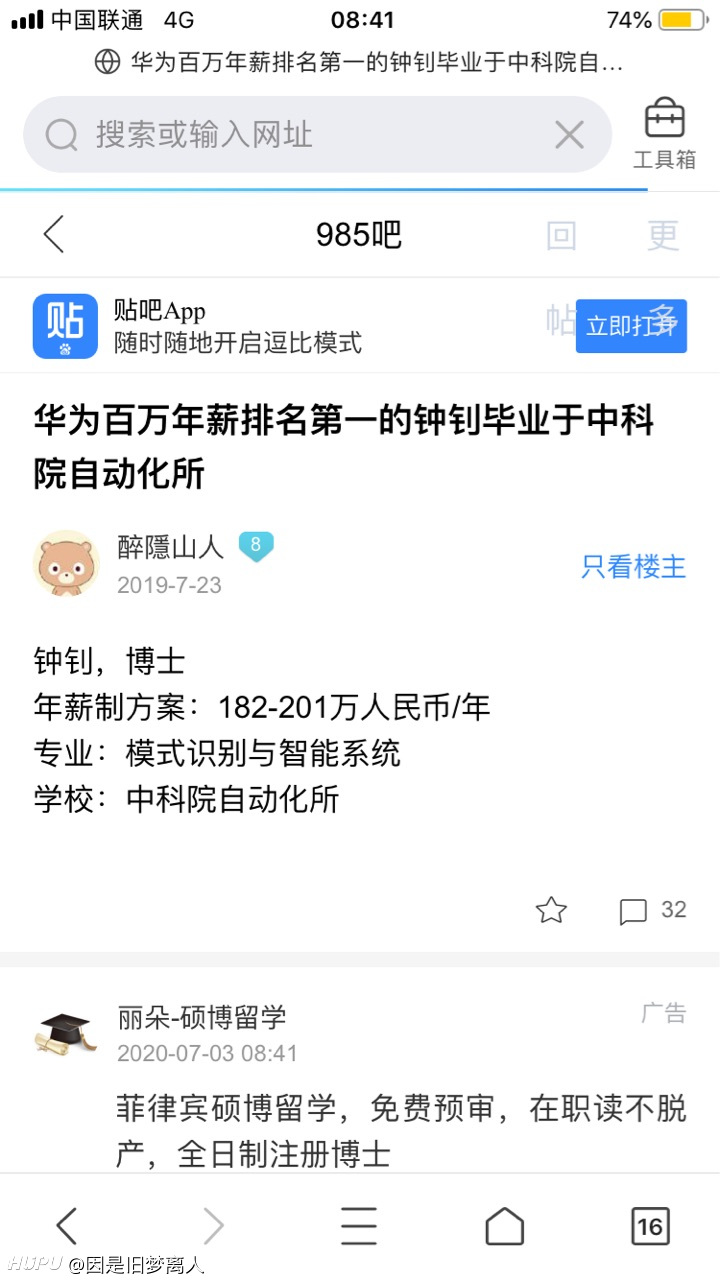This screenshot has height=1280, width=720.
Task: Open the 32 comments
Action: [x=653, y=910]
